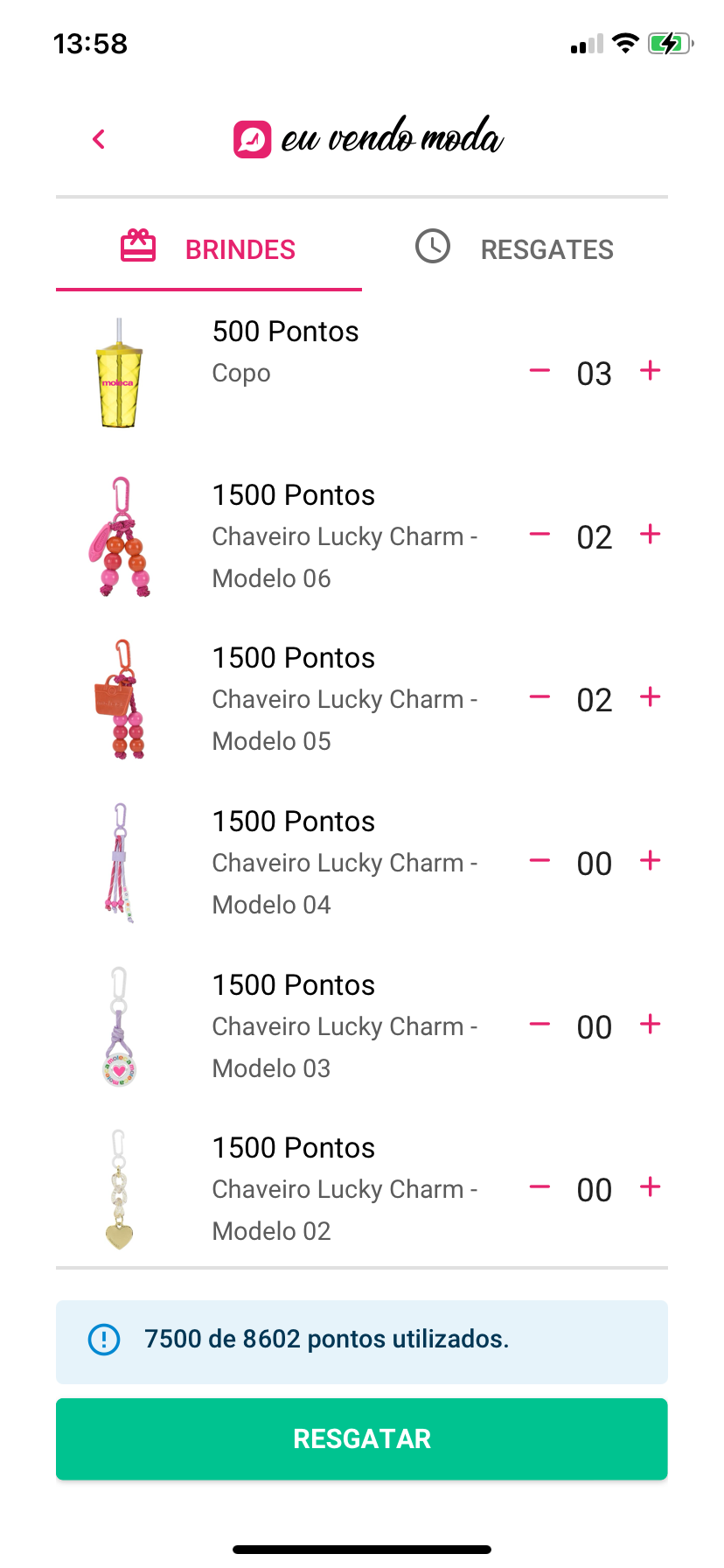Decrease Chaveiro Modelo 05 quantity
The width and height of the screenshot is (724, 1568).
[540, 697]
